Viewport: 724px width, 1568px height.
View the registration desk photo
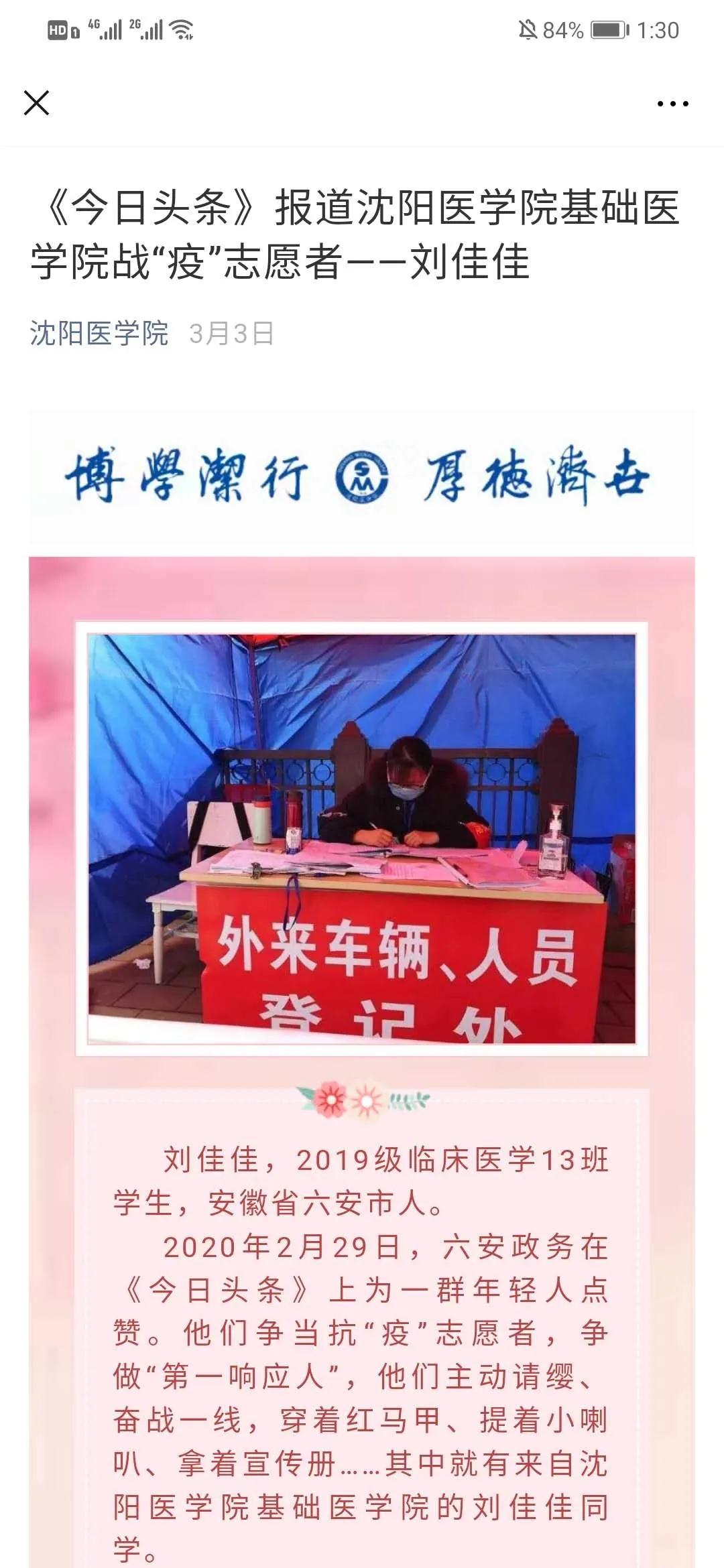click(361, 838)
